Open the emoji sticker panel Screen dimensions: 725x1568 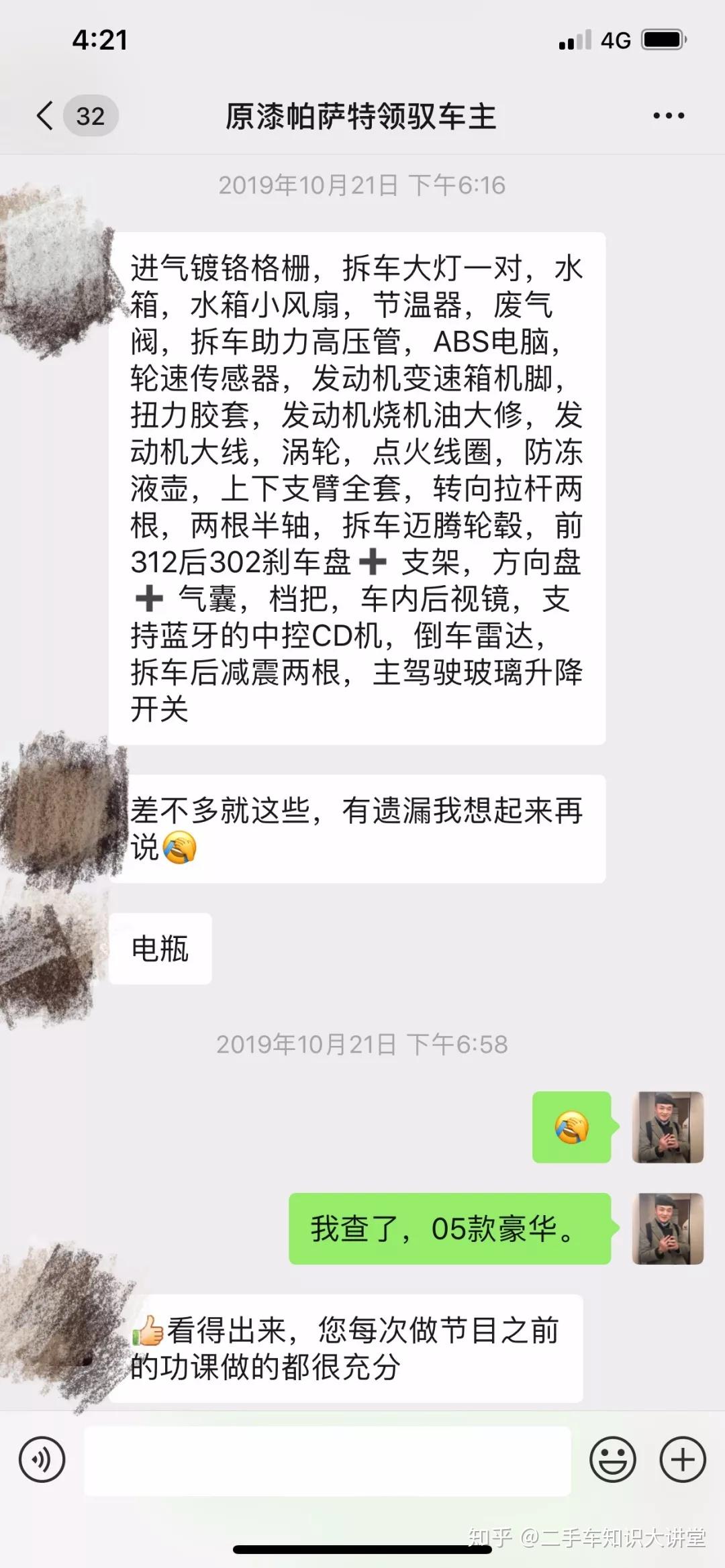tap(612, 1459)
